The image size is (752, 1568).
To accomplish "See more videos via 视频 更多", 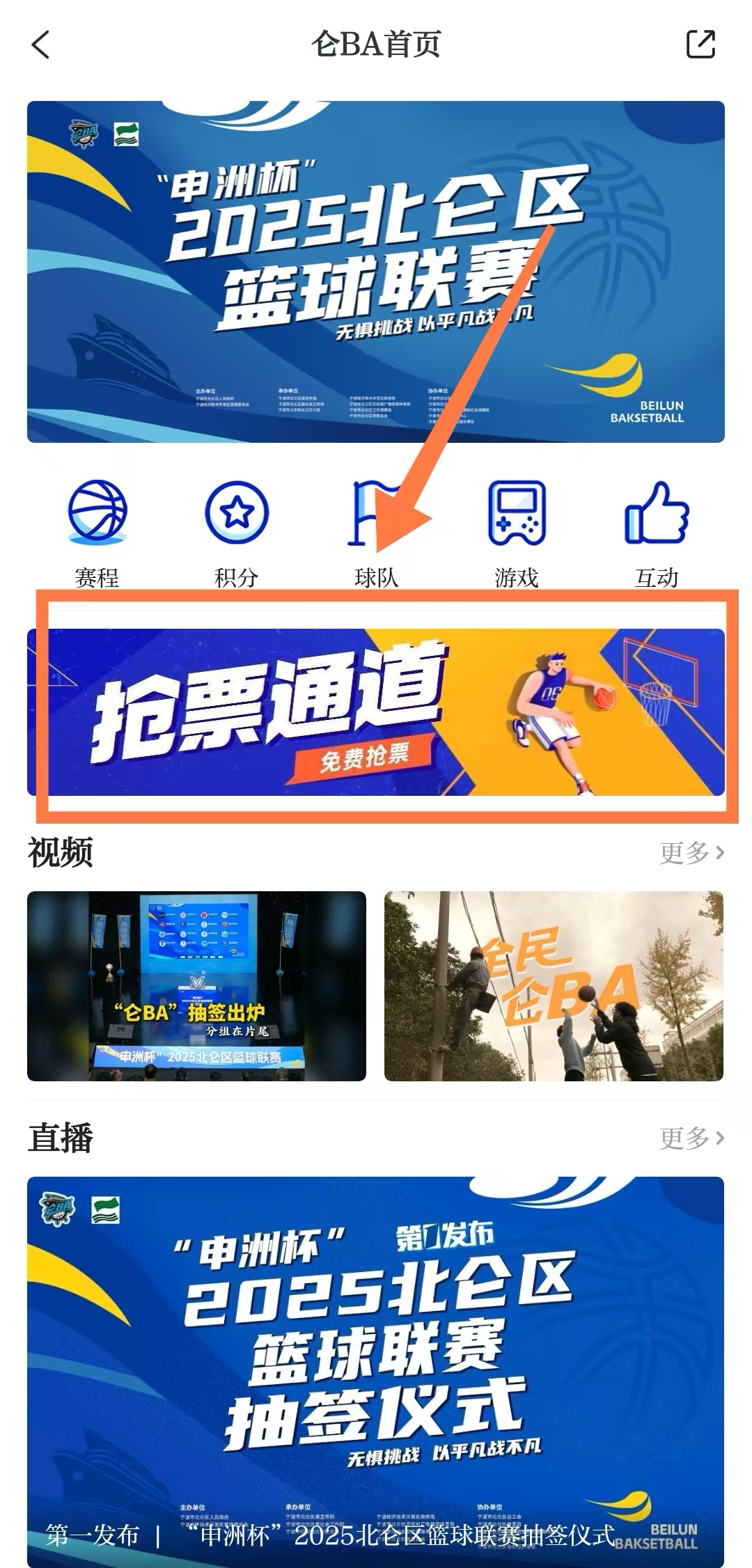I will (691, 852).
